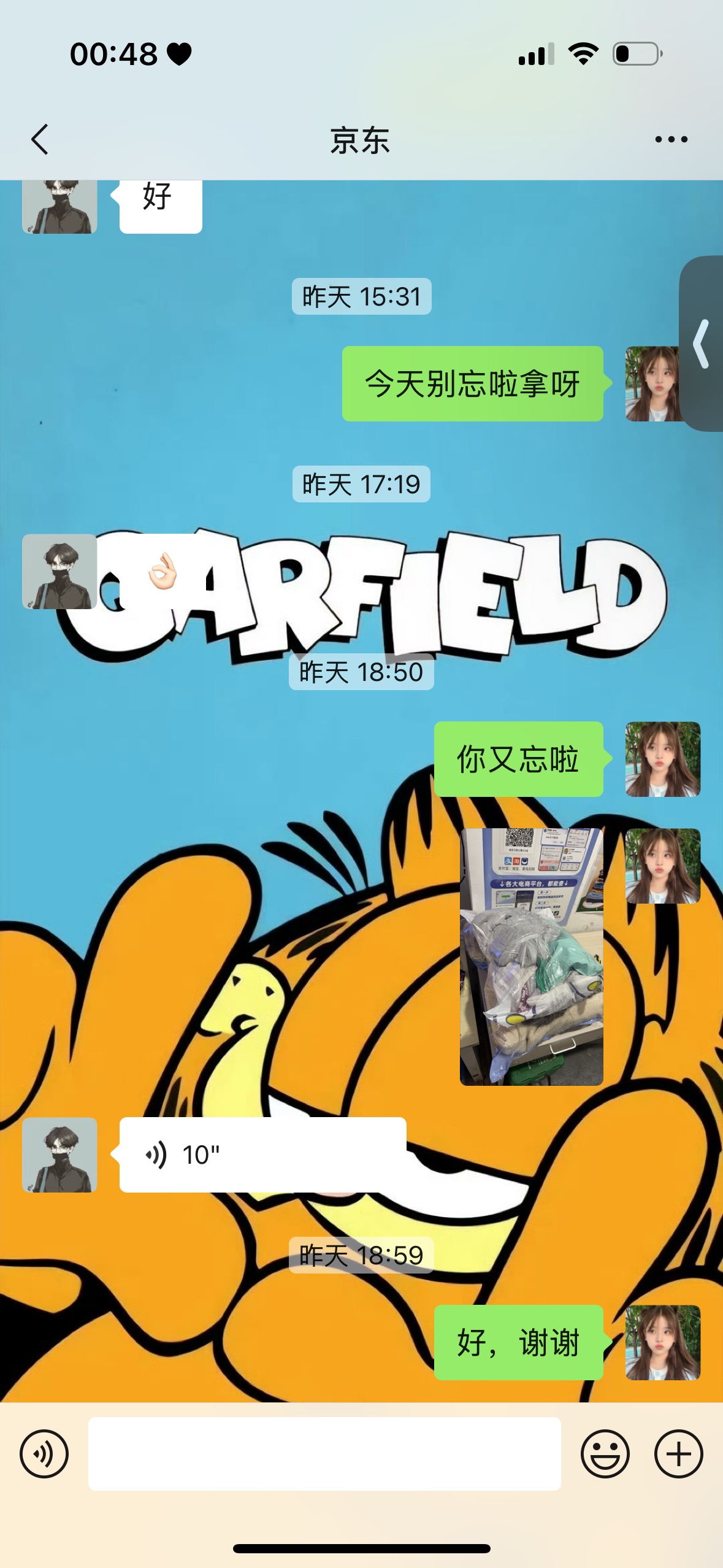View the contact's avatar beside voice message
This screenshot has width=723, height=1568.
pyautogui.click(x=59, y=1155)
